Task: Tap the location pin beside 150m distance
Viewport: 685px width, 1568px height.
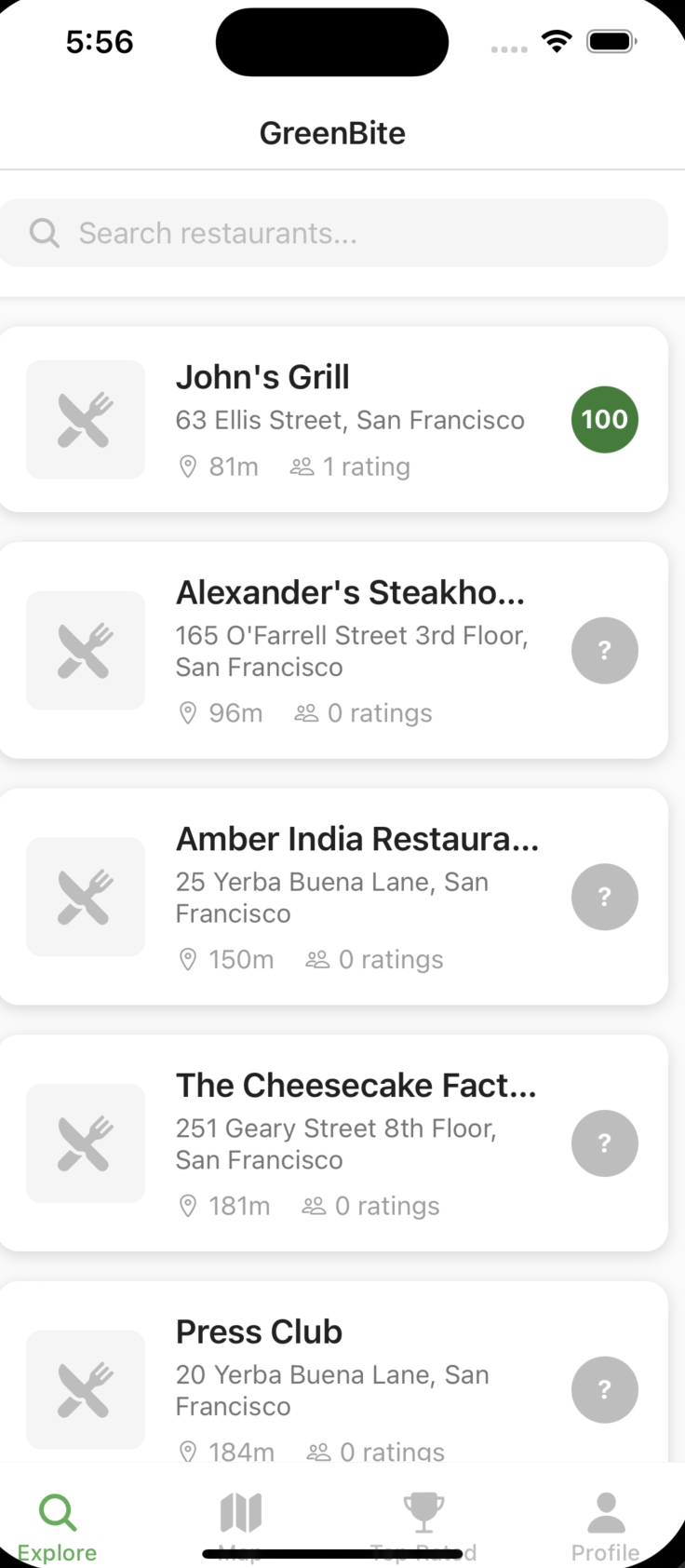Action: pyautogui.click(x=189, y=959)
